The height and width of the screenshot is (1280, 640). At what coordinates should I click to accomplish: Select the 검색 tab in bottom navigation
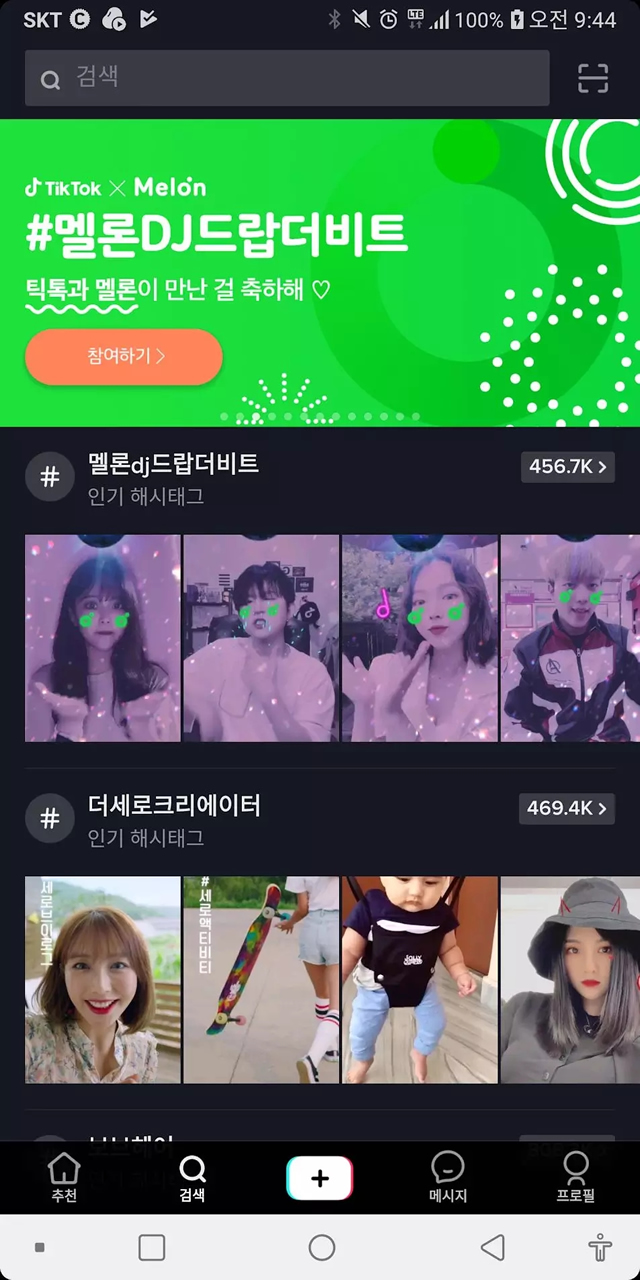click(192, 1177)
